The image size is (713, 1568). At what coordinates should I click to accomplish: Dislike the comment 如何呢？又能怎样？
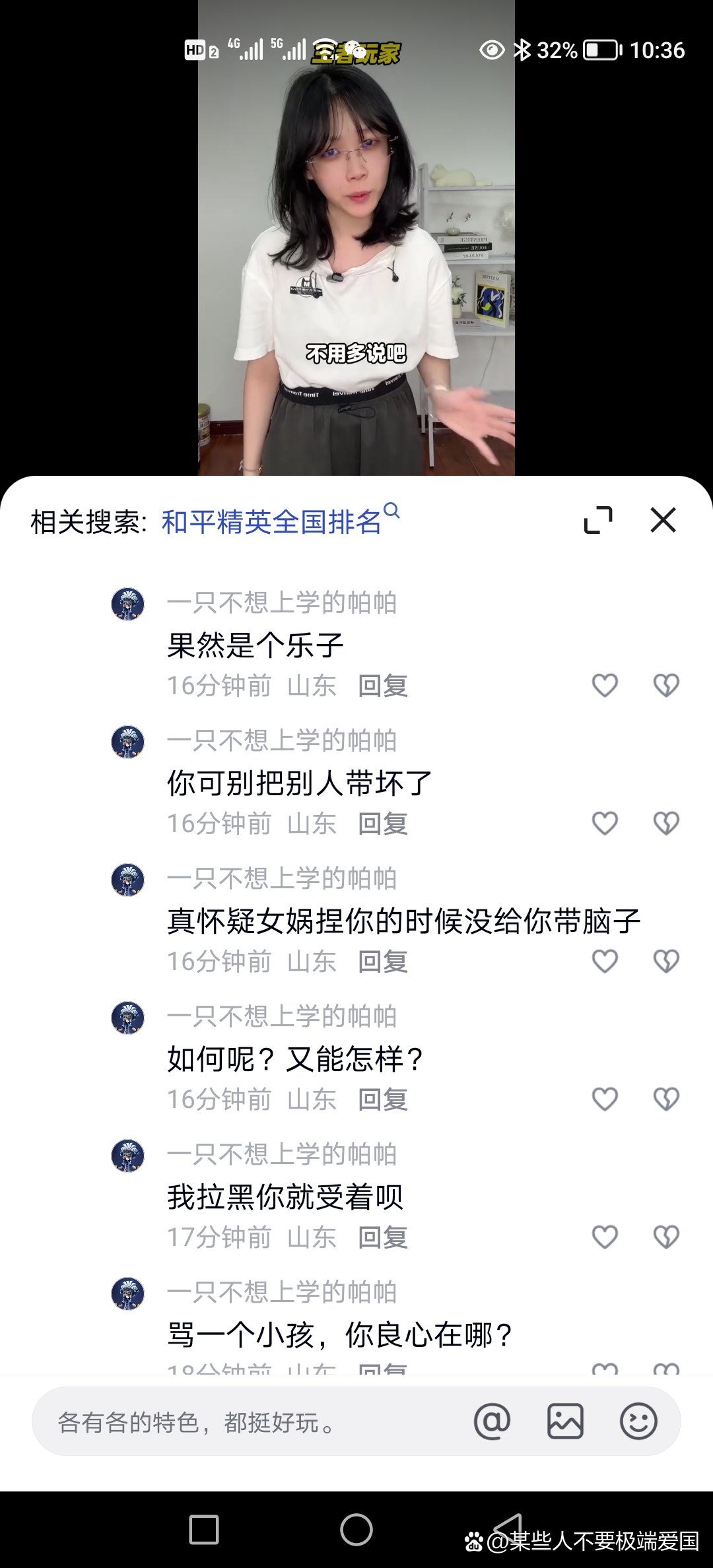pos(666,1097)
